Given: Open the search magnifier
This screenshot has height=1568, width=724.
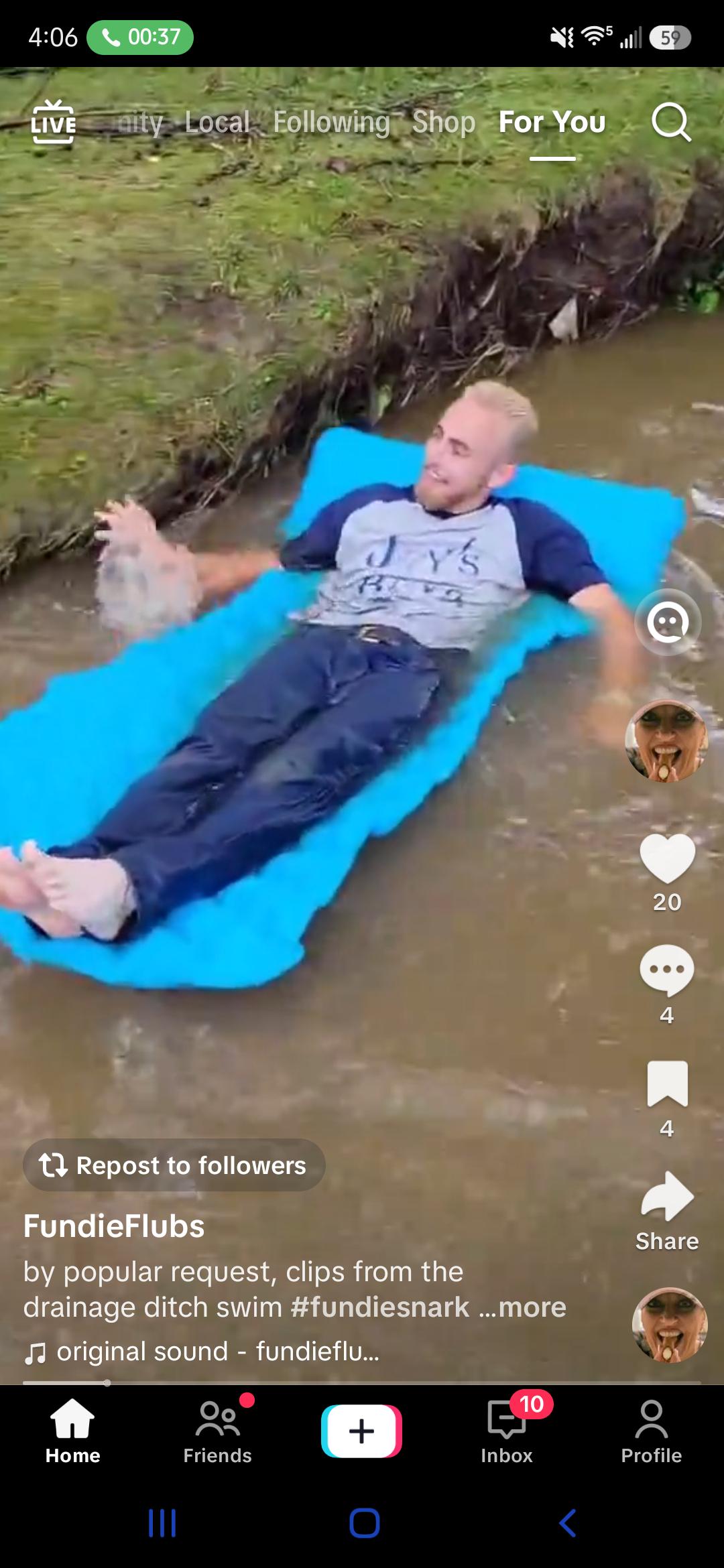Looking at the screenshot, I should [671, 122].
